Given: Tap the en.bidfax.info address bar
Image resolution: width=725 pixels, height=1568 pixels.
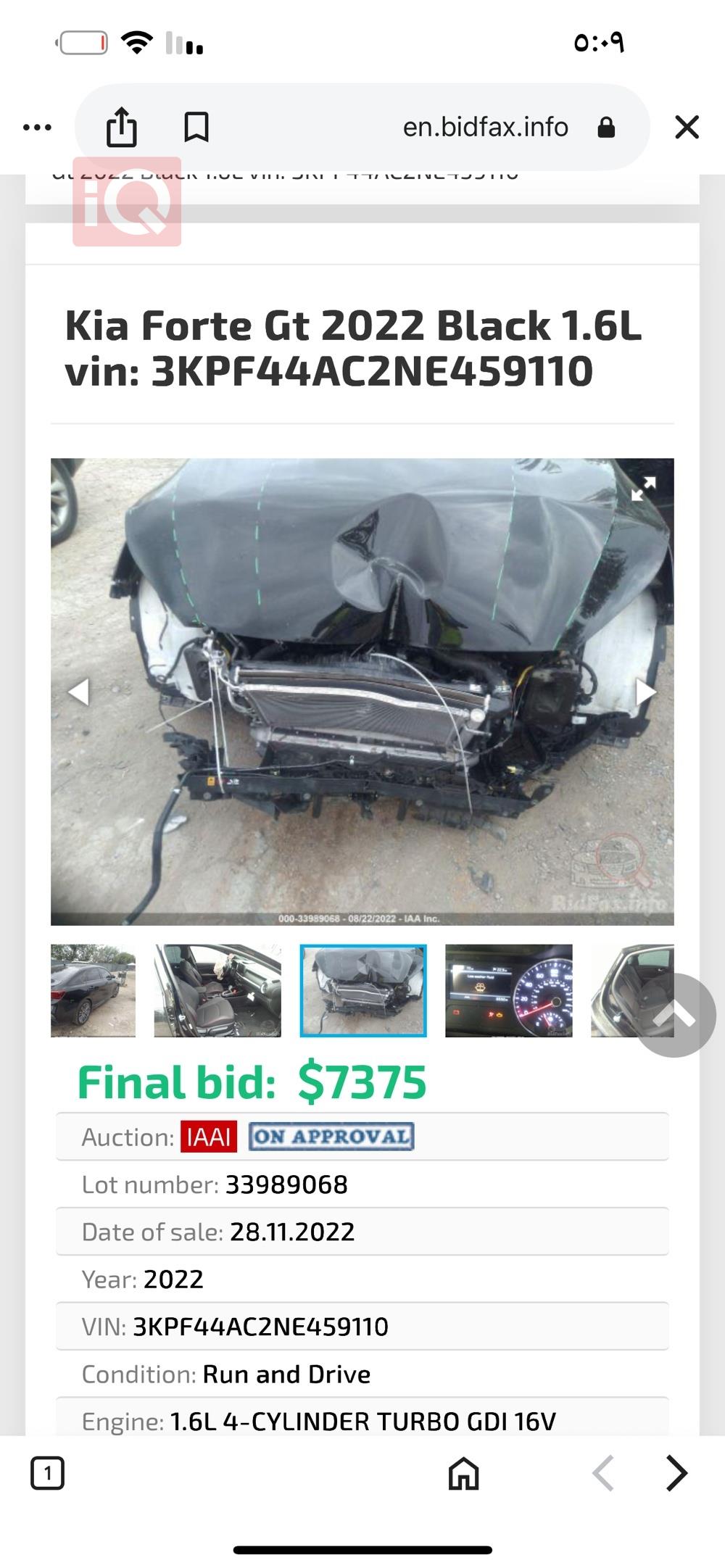Looking at the screenshot, I should 484,128.
